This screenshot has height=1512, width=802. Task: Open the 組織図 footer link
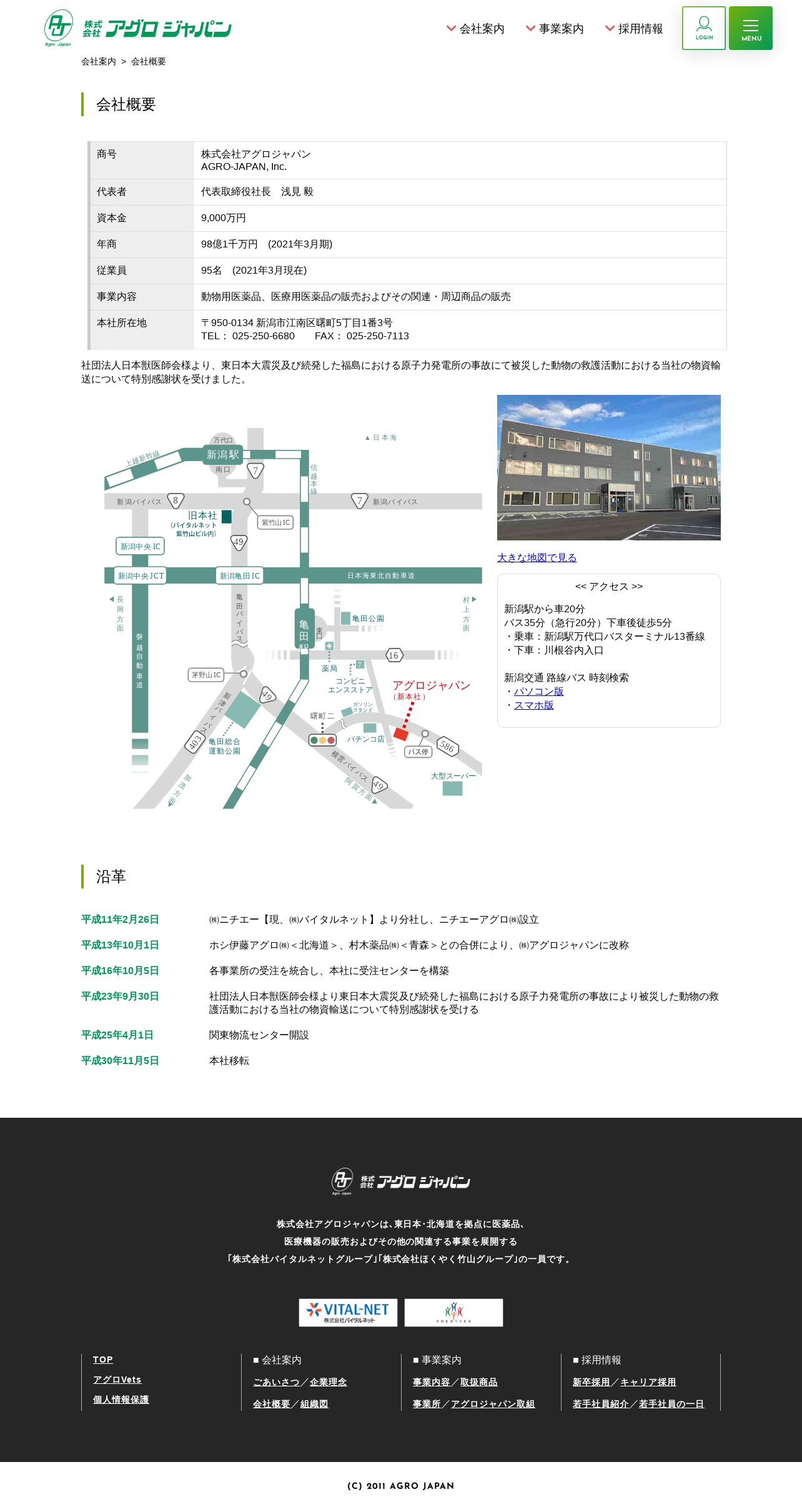[314, 1404]
